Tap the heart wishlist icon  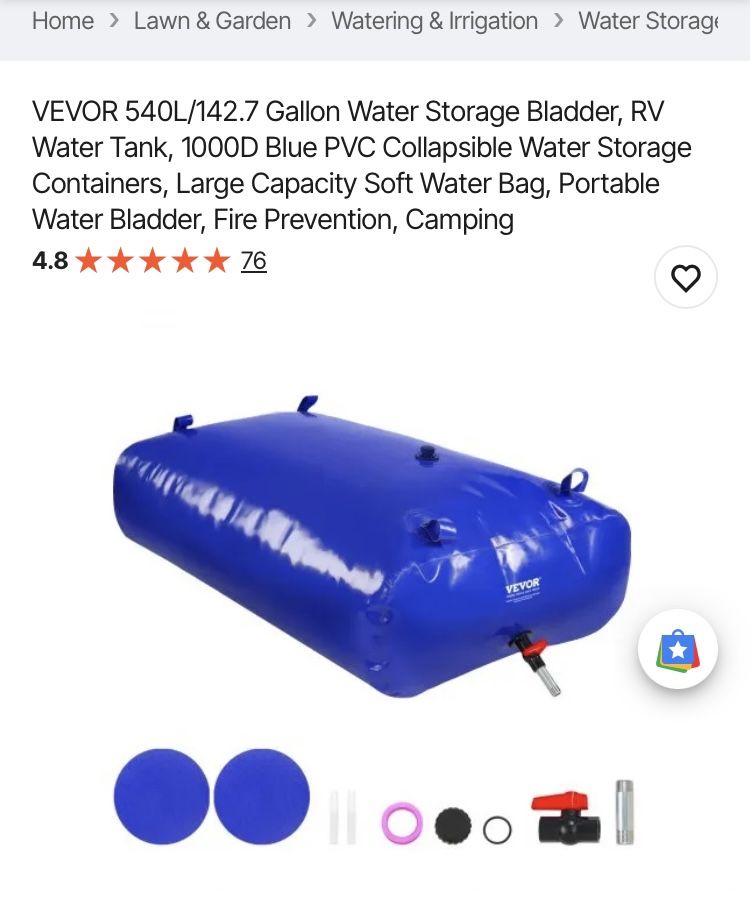click(x=684, y=278)
